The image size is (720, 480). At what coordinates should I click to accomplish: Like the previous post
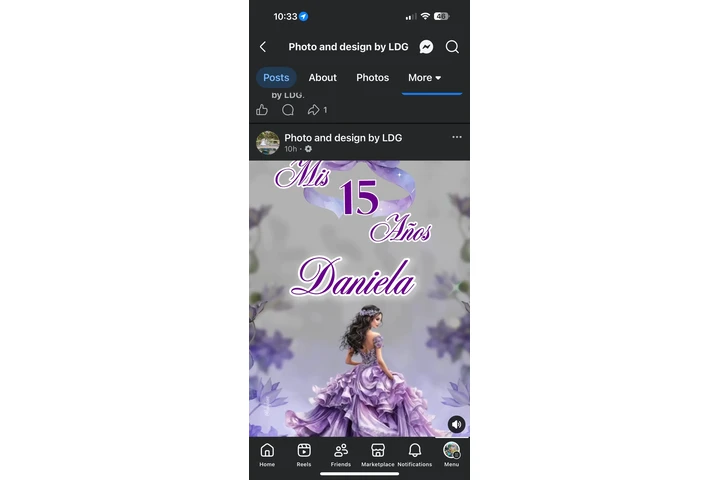[262, 110]
